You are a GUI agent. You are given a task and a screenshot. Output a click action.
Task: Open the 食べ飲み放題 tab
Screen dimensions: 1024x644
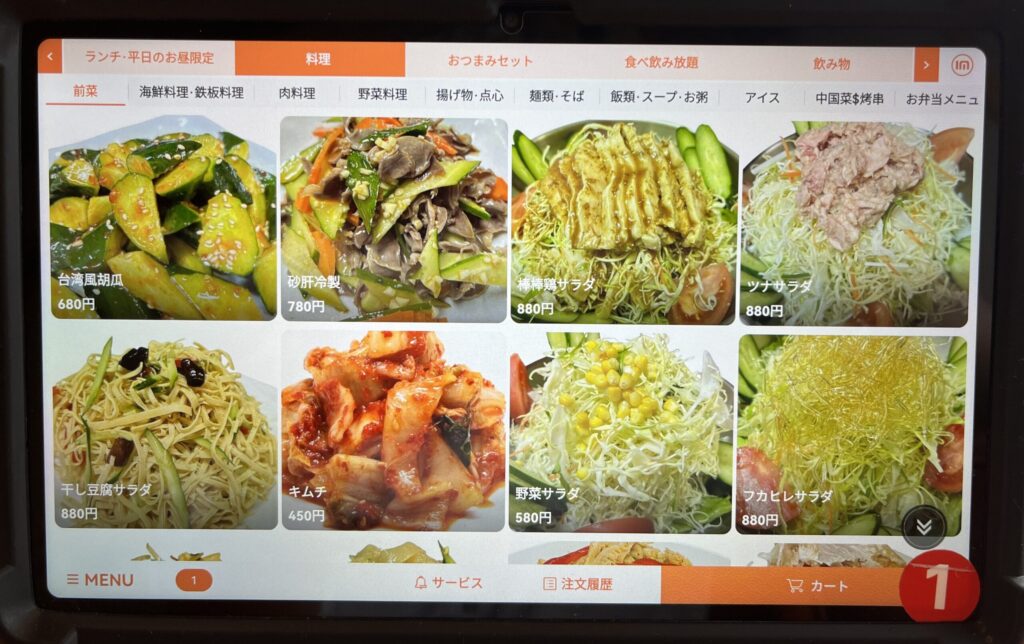661,62
